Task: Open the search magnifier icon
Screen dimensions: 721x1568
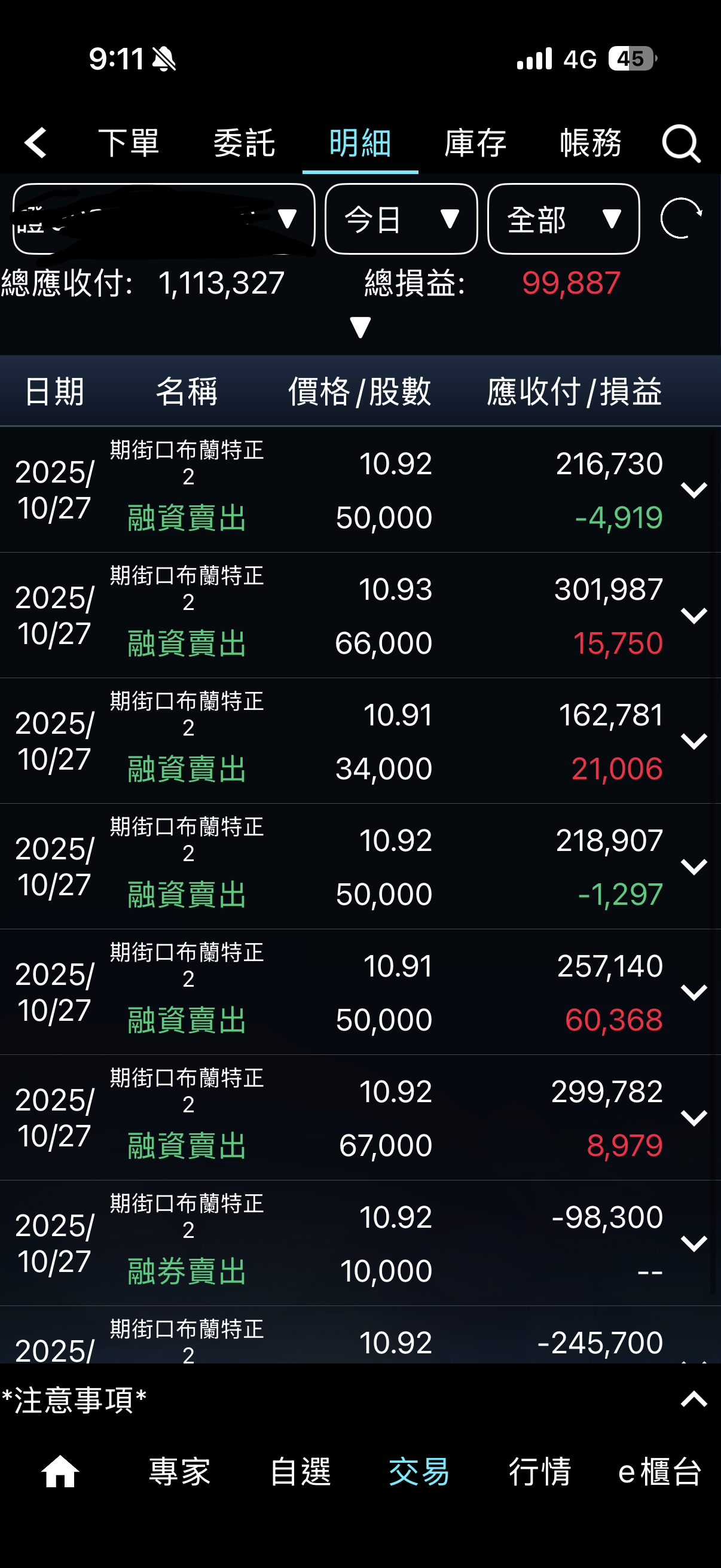Action: [681, 144]
